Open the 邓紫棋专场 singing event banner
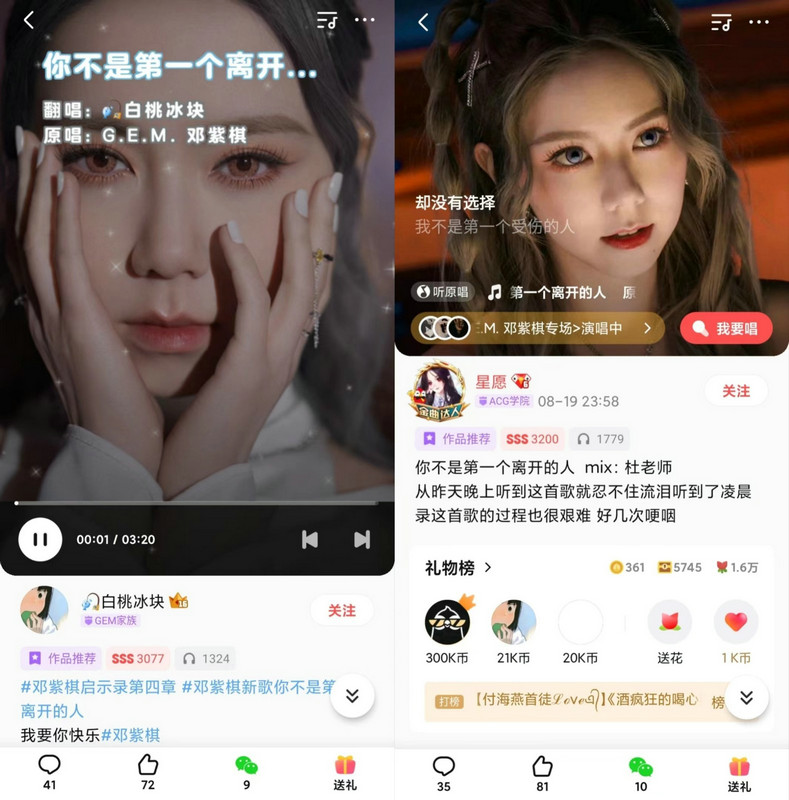Viewport: 789px width, 800px height. click(537, 328)
